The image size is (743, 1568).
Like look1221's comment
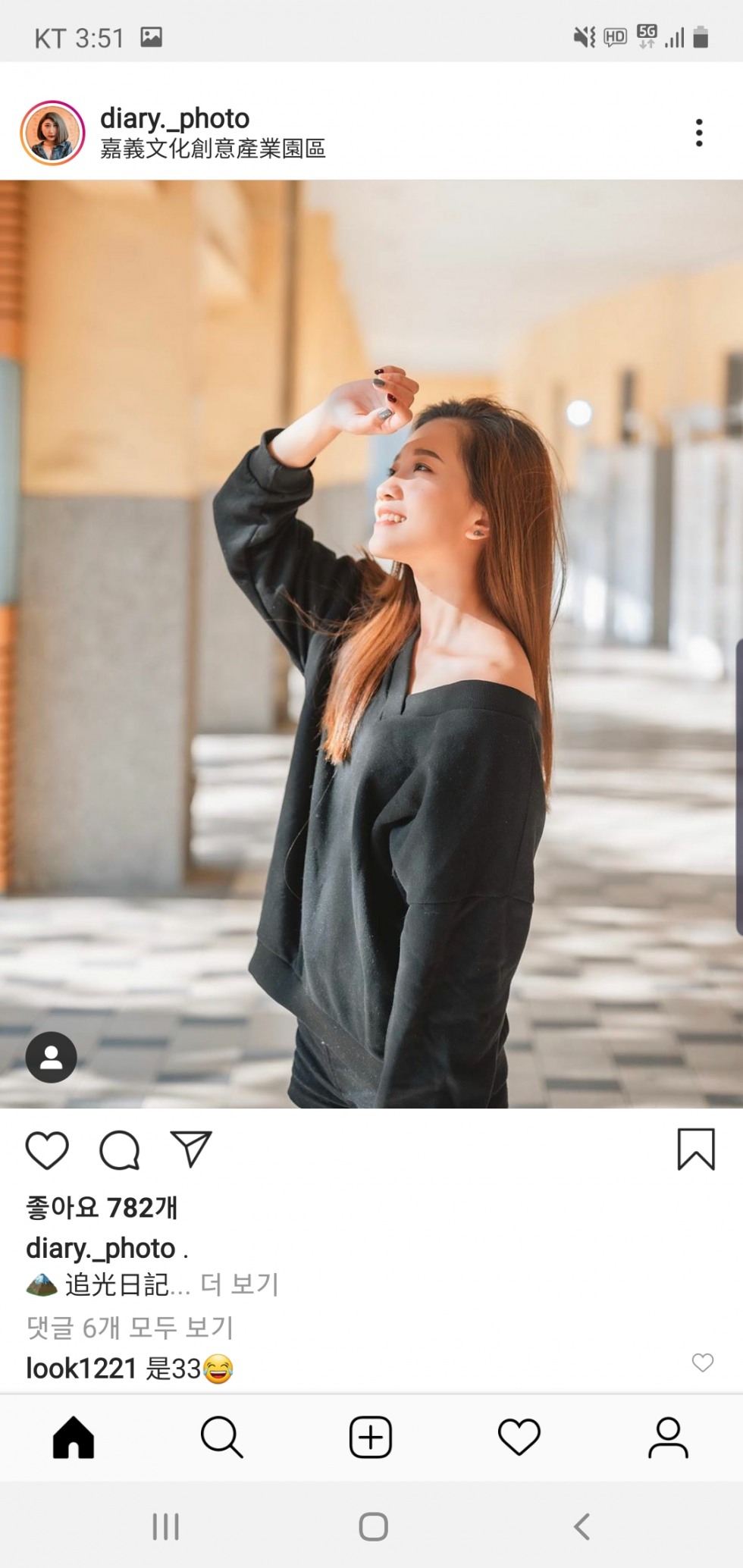click(703, 1363)
